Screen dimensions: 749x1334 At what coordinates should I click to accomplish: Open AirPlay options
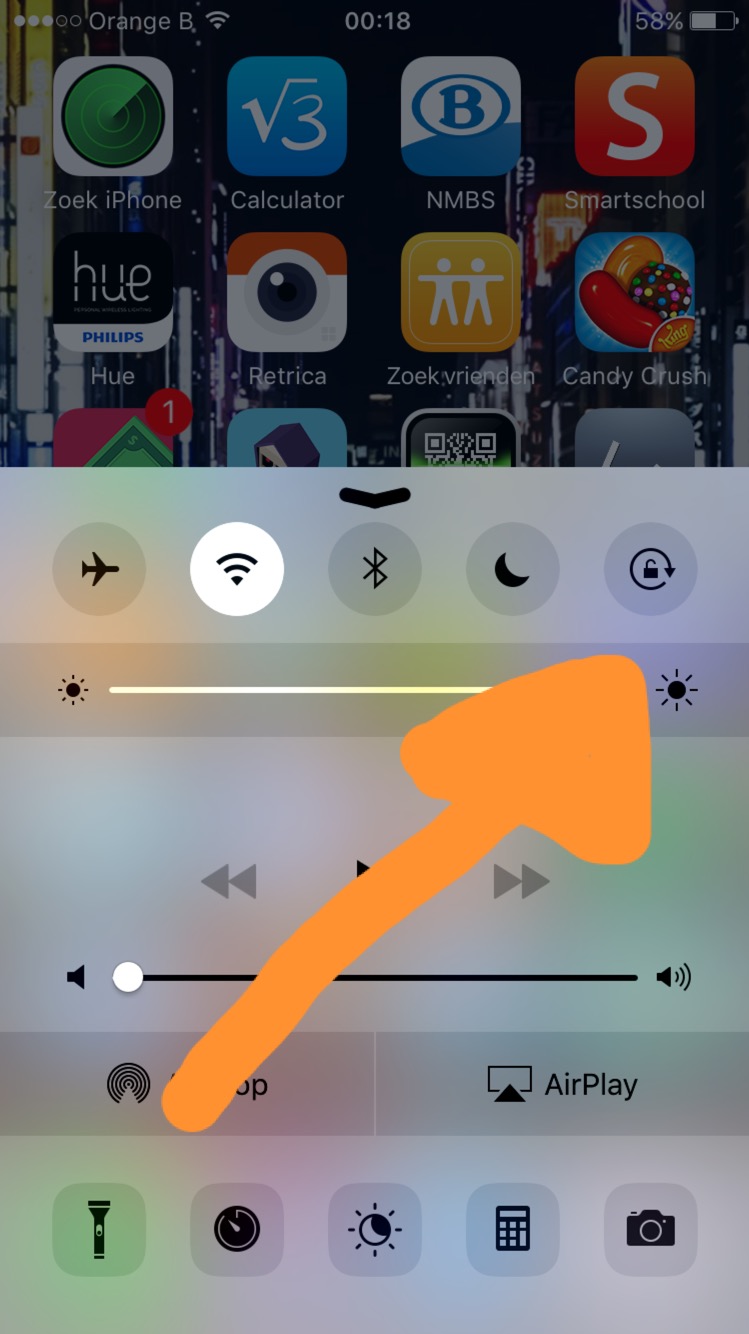(562, 1084)
